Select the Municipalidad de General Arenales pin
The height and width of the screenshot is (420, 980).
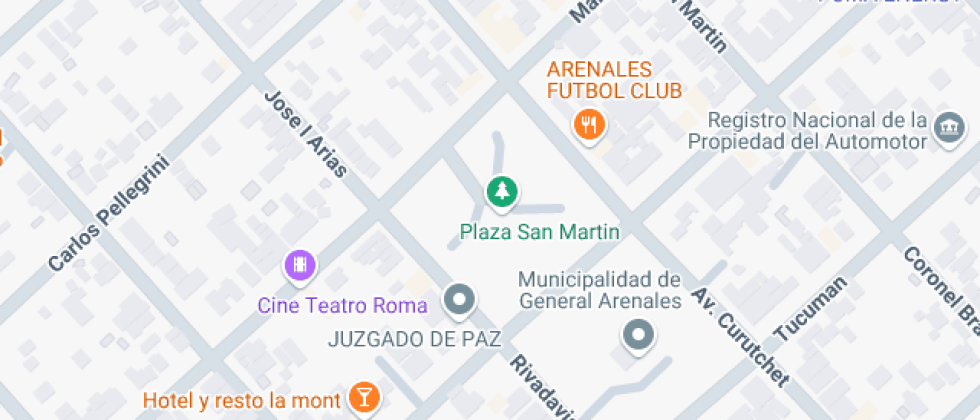pyautogui.click(x=638, y=334)
